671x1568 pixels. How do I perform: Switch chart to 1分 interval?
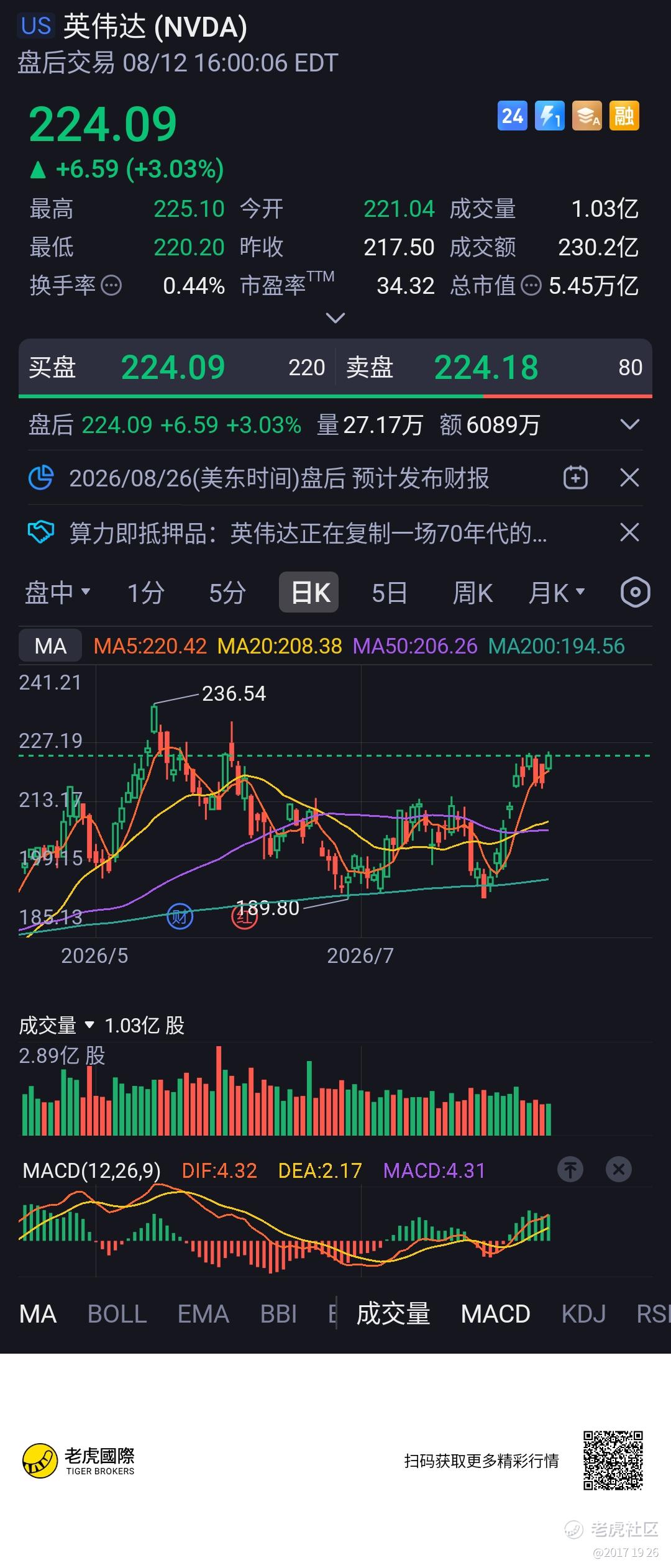(x=145, y=593)
